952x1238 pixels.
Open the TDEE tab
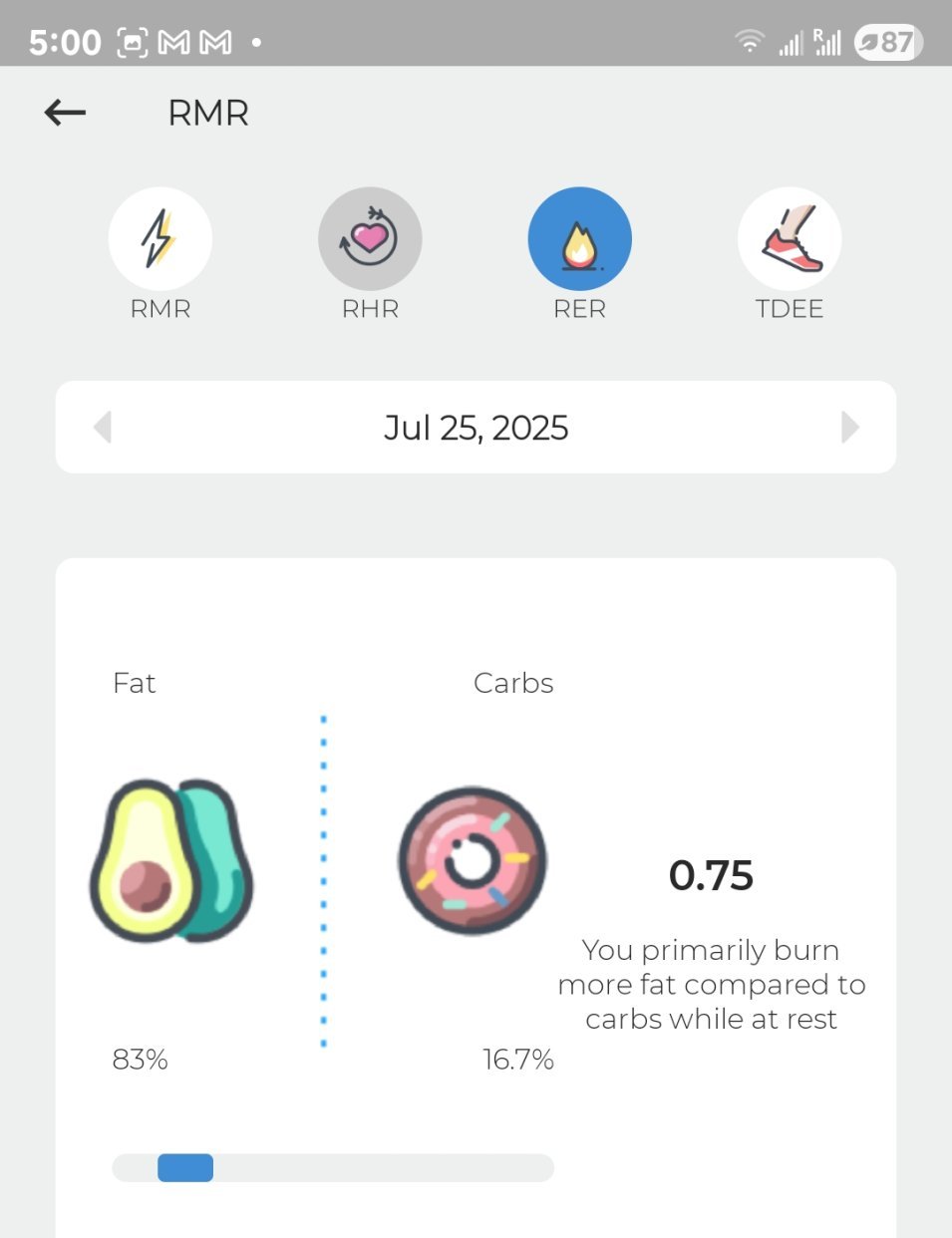coord(790,240)
